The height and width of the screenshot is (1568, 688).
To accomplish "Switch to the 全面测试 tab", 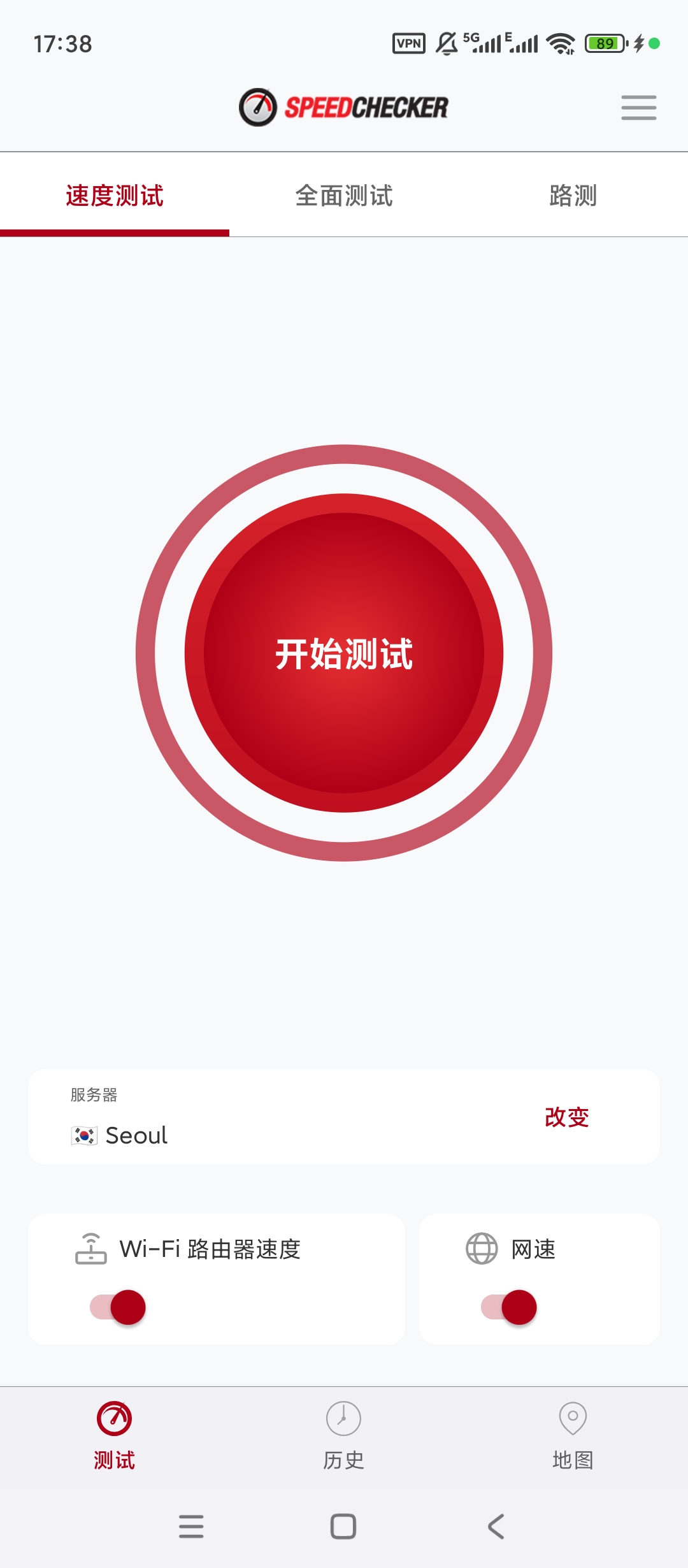I will click(344, 196).
